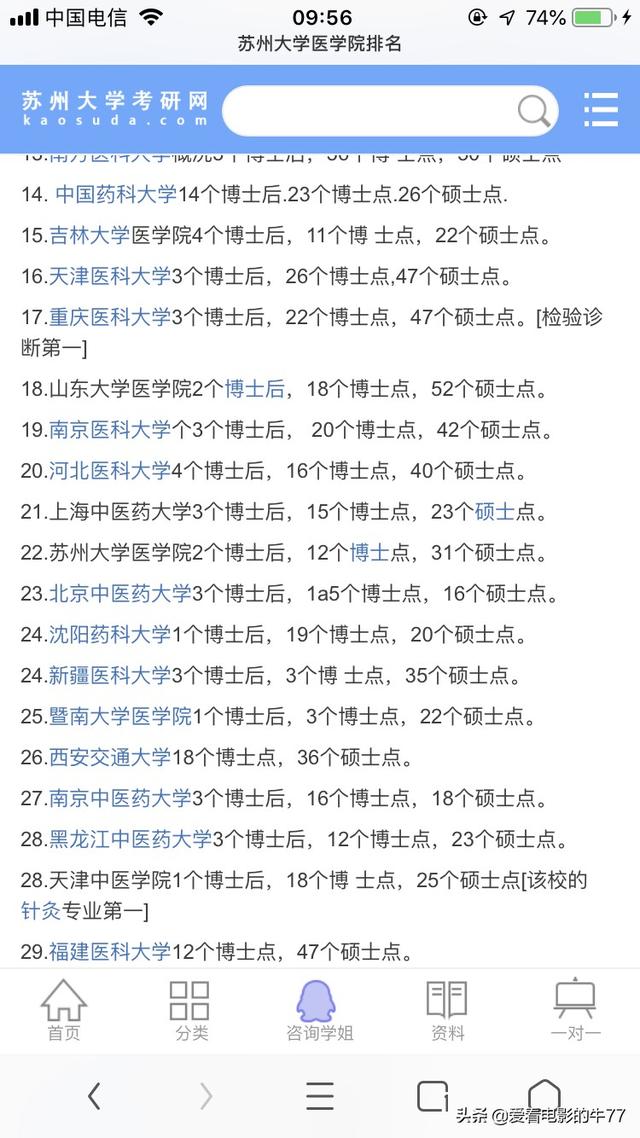Go to the 首页 tab
Image resolution: width=640 pixels, height=1138 pixels.
click(64, 1010)
